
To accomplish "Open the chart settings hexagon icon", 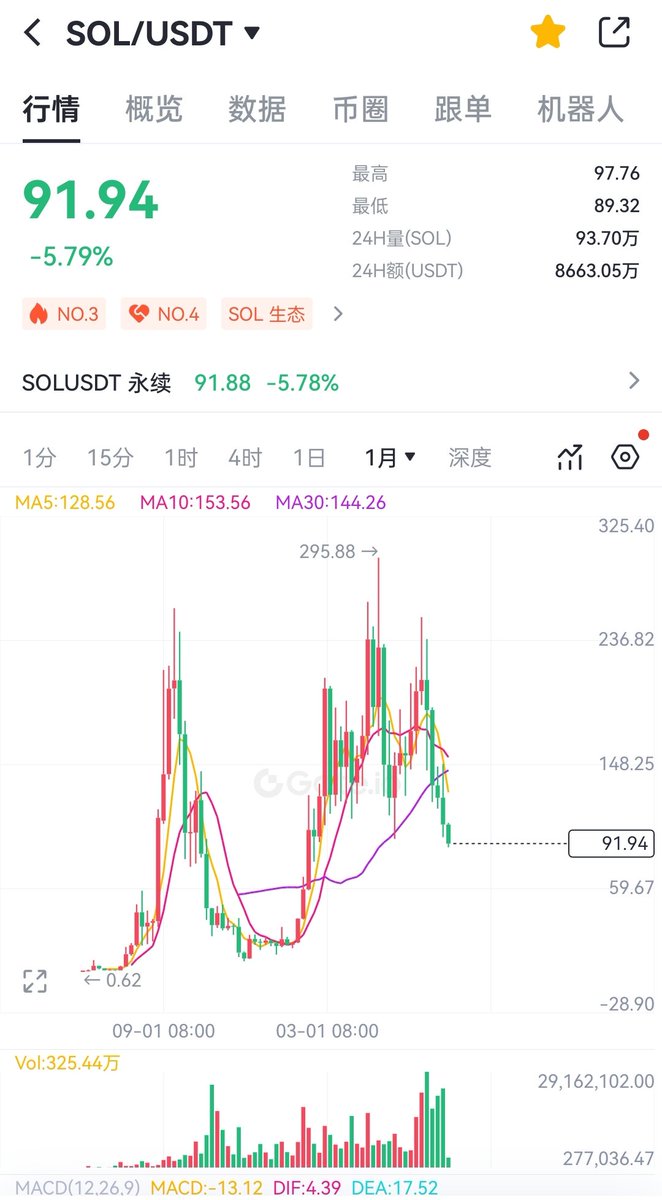I will point(625,458).
